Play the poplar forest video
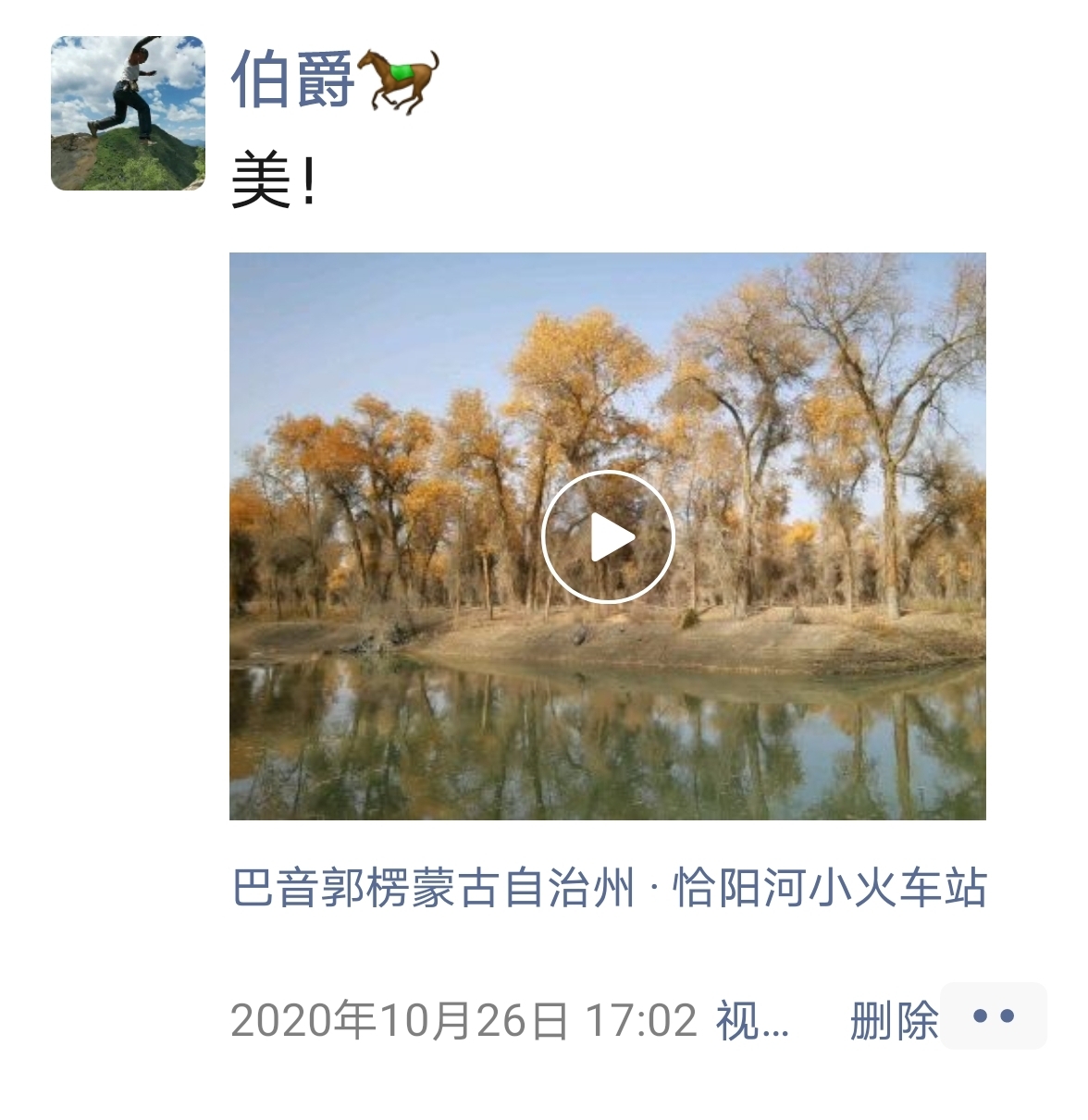1088x1120 pixels. click(x=607, y=537)
